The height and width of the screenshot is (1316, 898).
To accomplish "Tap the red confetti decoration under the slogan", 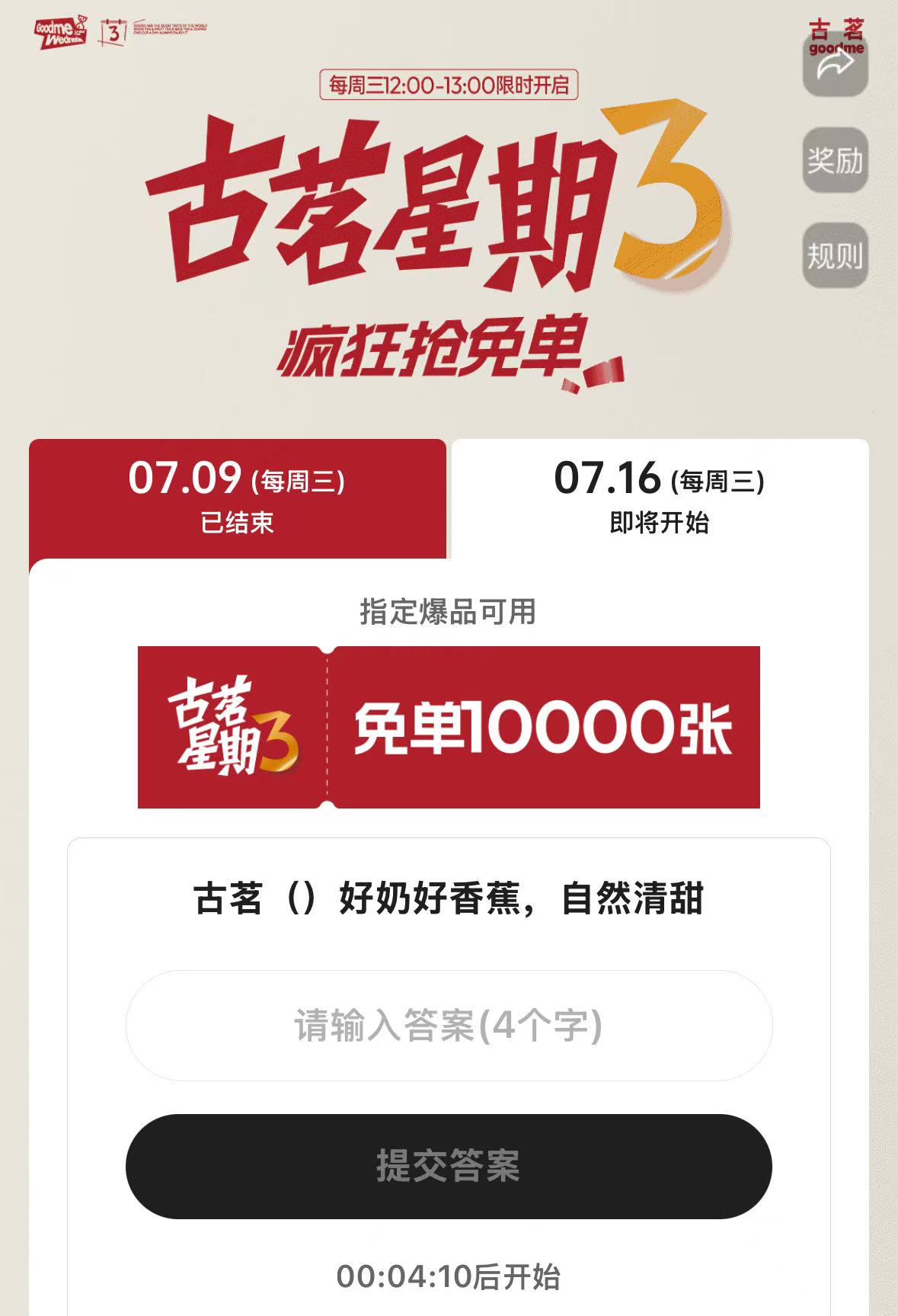I will pyautogui.click(x=606, y=370).
